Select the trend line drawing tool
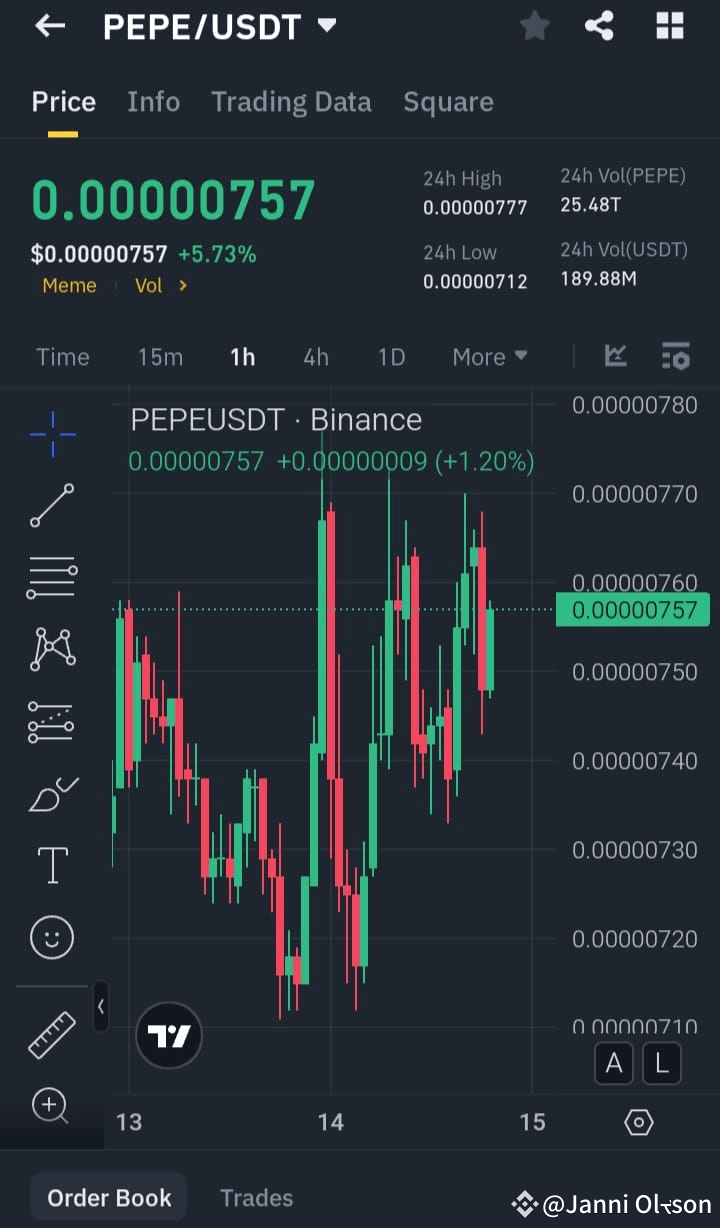Image resolution: width=720 pixels, height=1228 pixels. tap(51, 505)
